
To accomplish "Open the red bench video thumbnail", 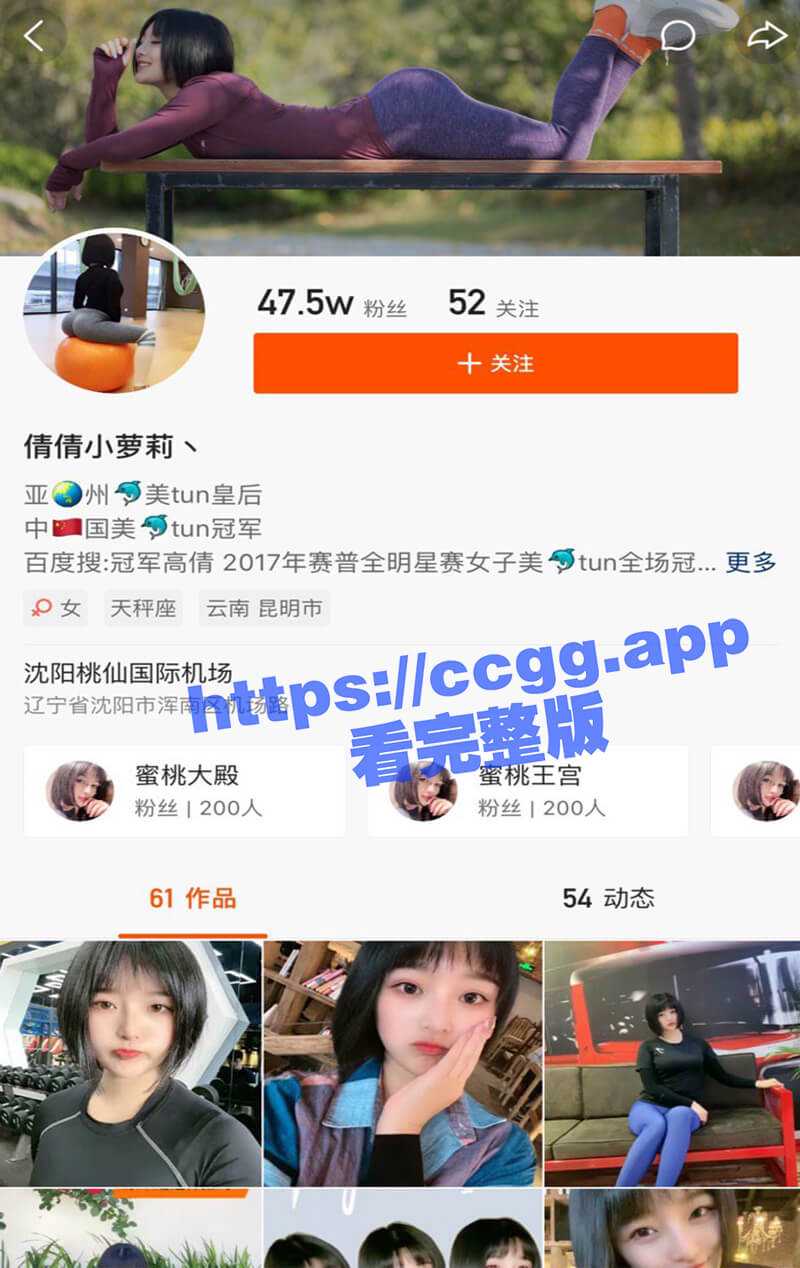I will (x=672, y=1063).
